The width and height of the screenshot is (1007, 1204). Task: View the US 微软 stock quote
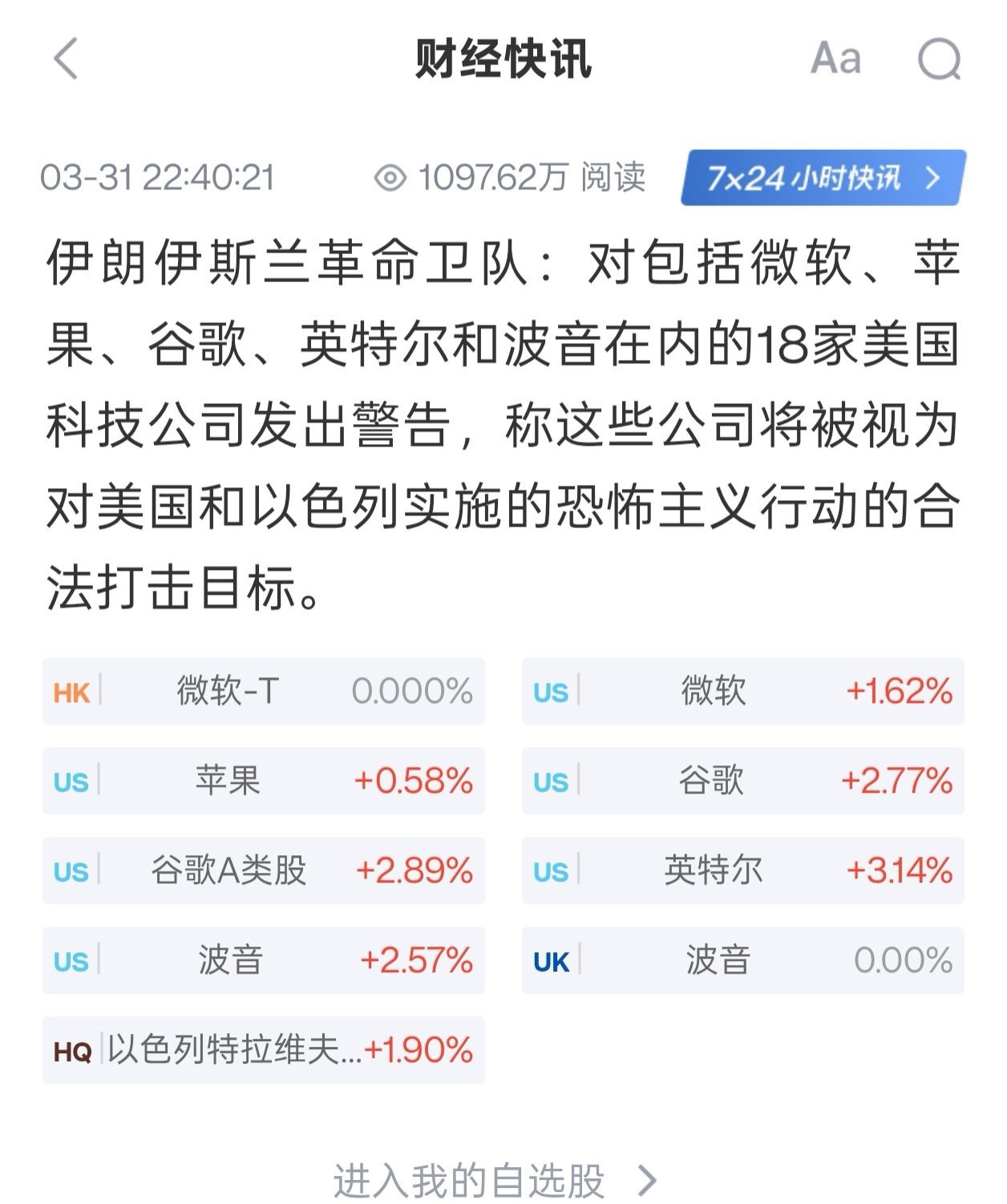pos(742,691)
